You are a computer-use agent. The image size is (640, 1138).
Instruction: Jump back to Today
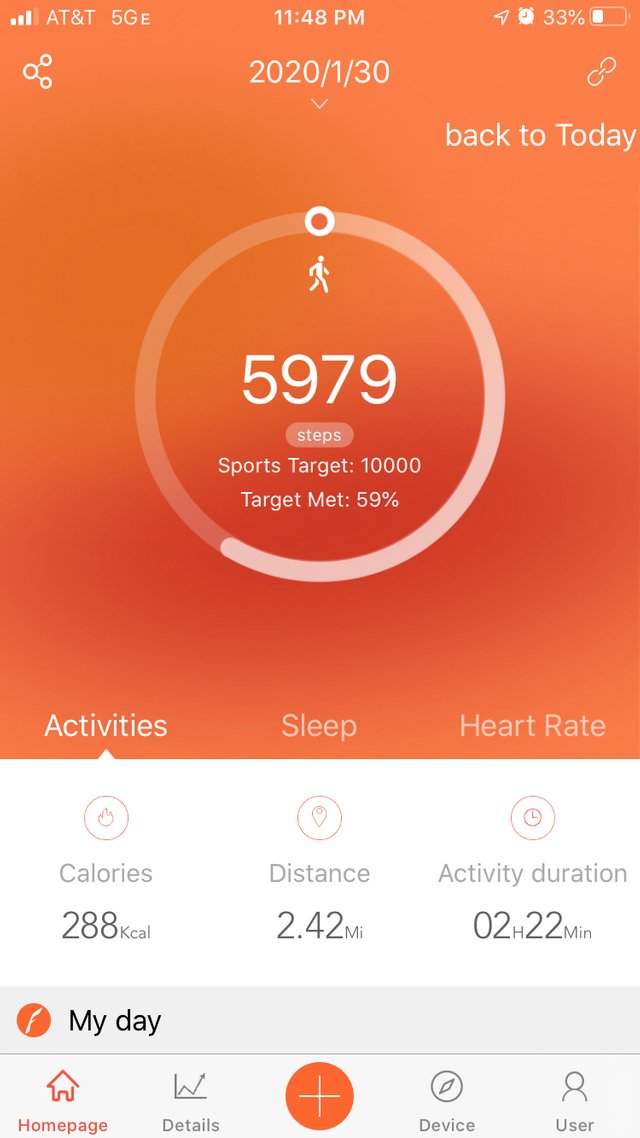click(x=540, y=135)
